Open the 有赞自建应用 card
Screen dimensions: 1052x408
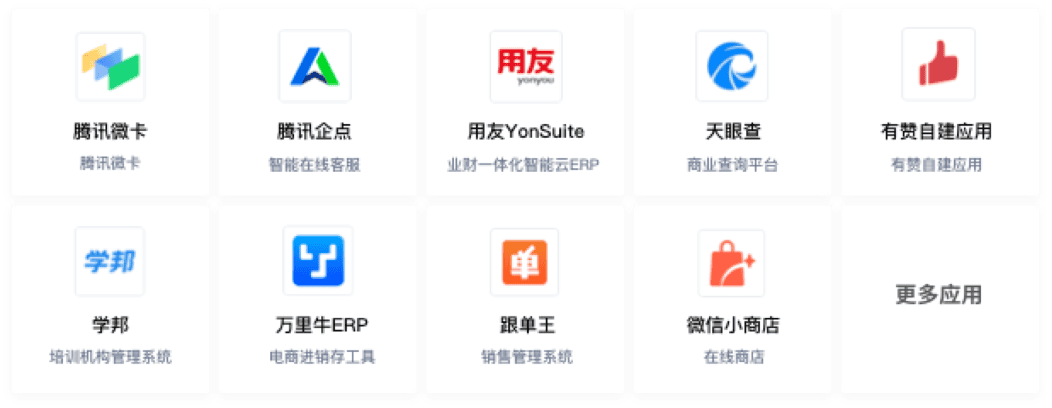point(937,102)
